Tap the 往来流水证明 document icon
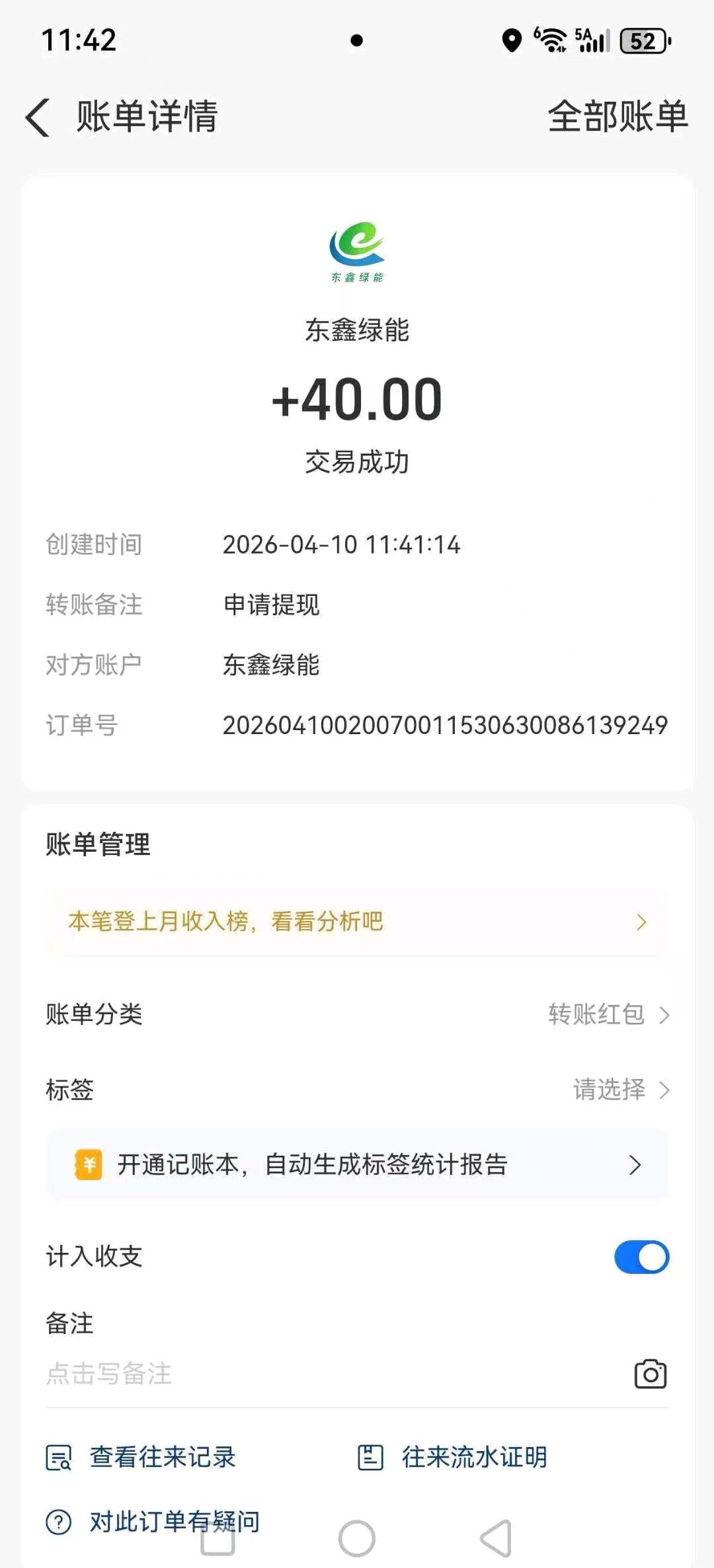 [x=370, y=1458]
